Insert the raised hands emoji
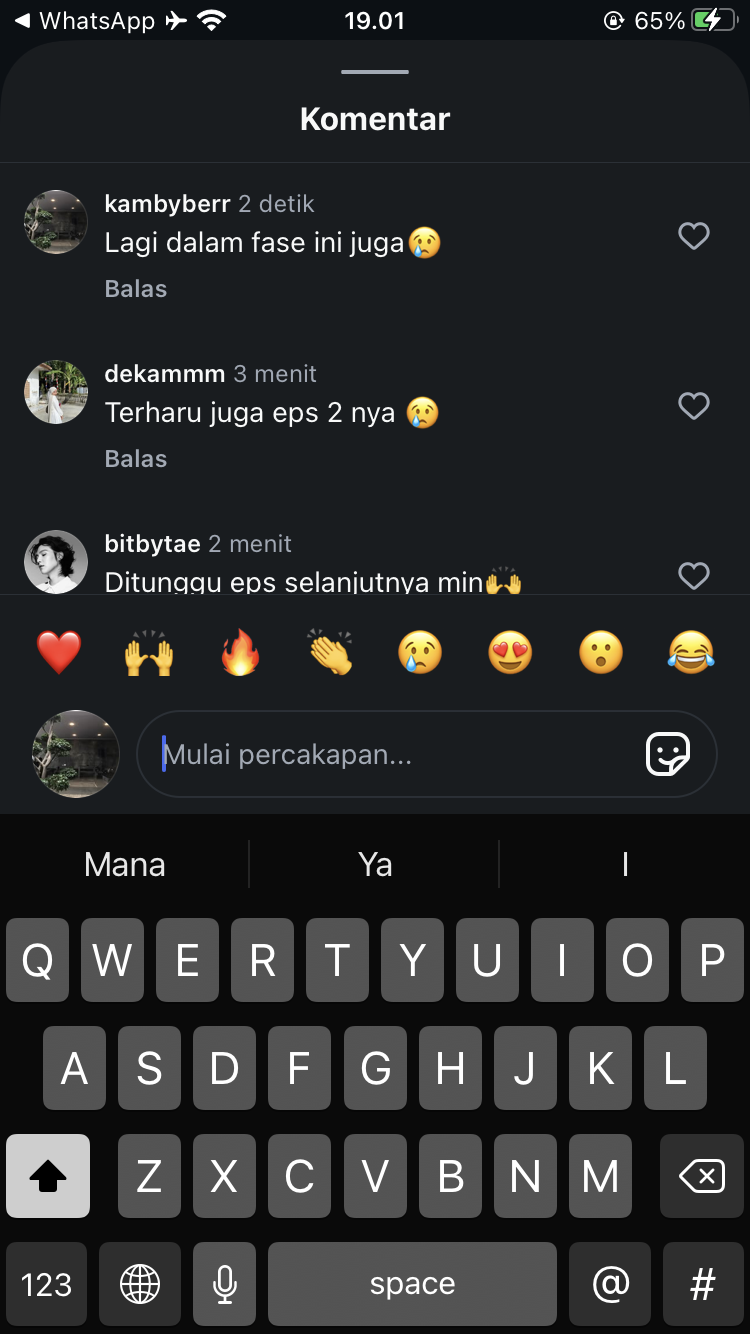This screenshot has width=750, height=1334. [149, 654]
